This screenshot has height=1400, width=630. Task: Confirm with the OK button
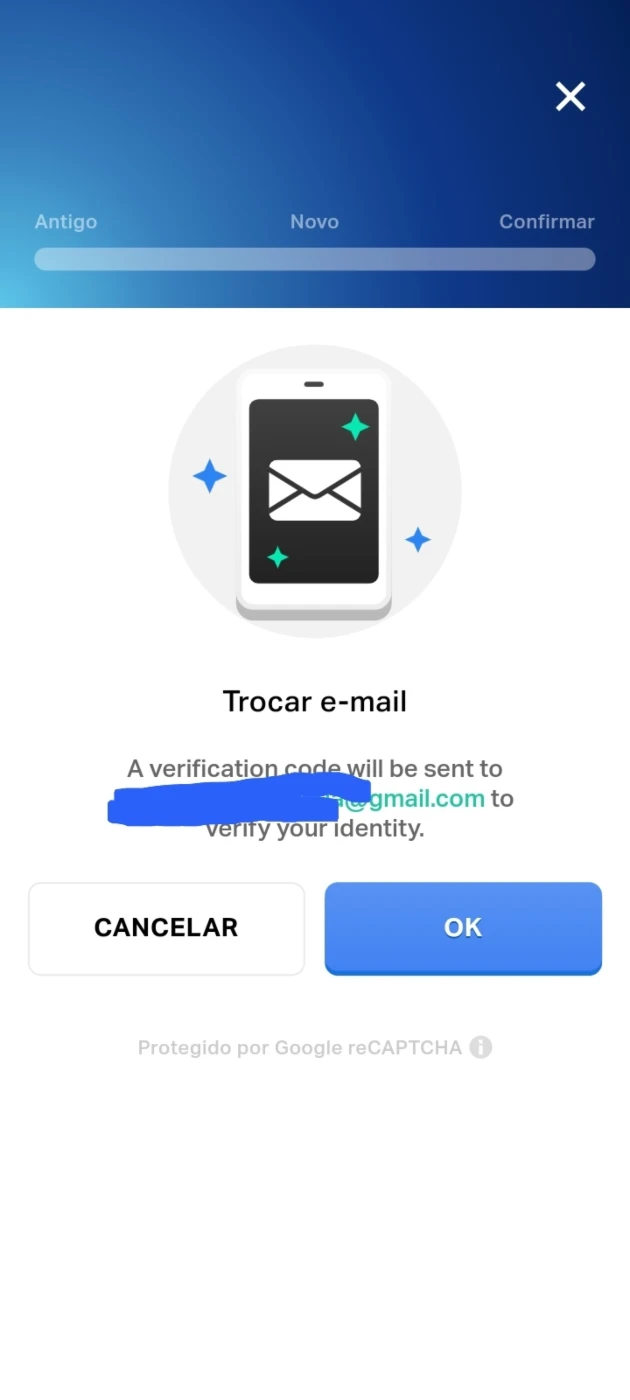tap(463, 928)
